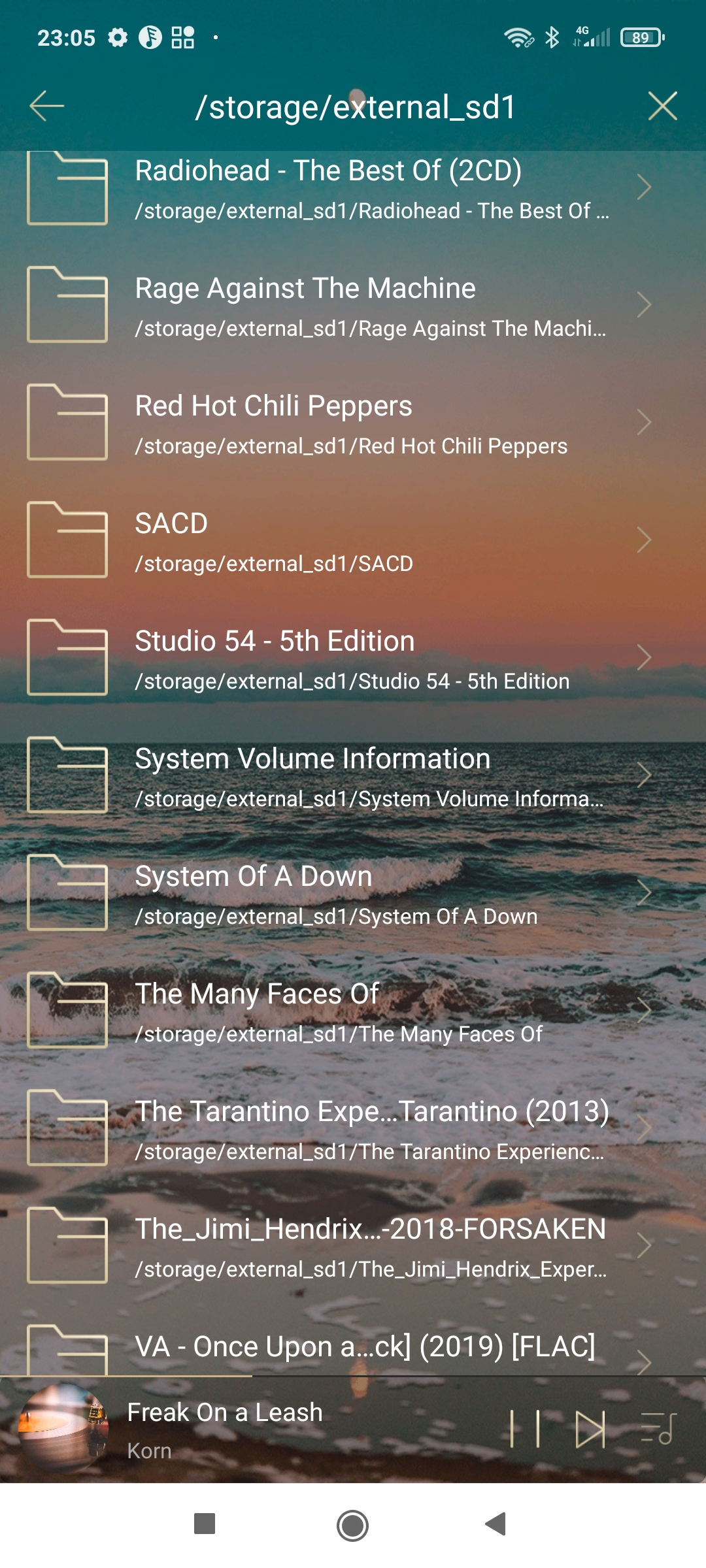Open The Tarantino Experience folder
Screen dimensions: 706x1568
click(x=353, y=1128)
